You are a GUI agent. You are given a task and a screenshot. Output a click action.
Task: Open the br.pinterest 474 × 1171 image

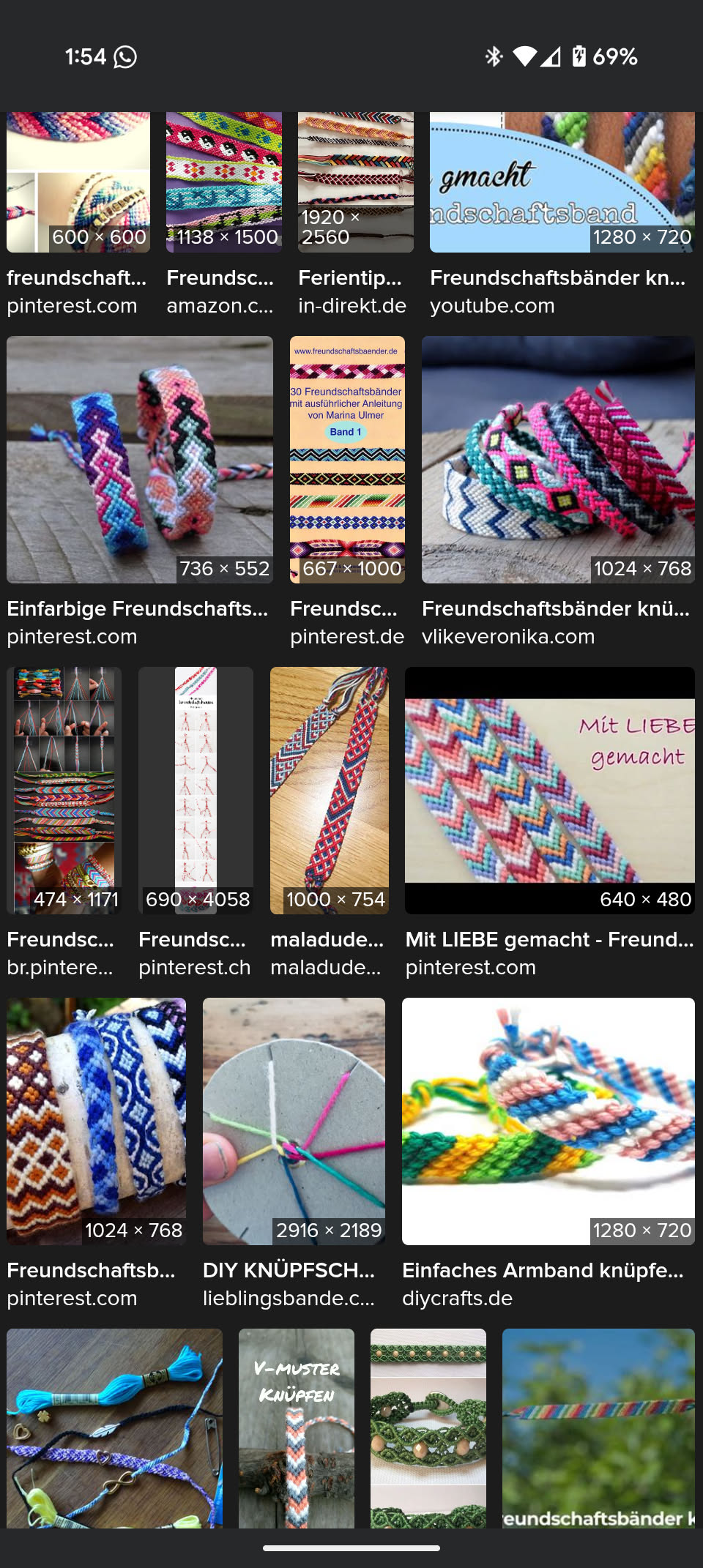[64, 790]
